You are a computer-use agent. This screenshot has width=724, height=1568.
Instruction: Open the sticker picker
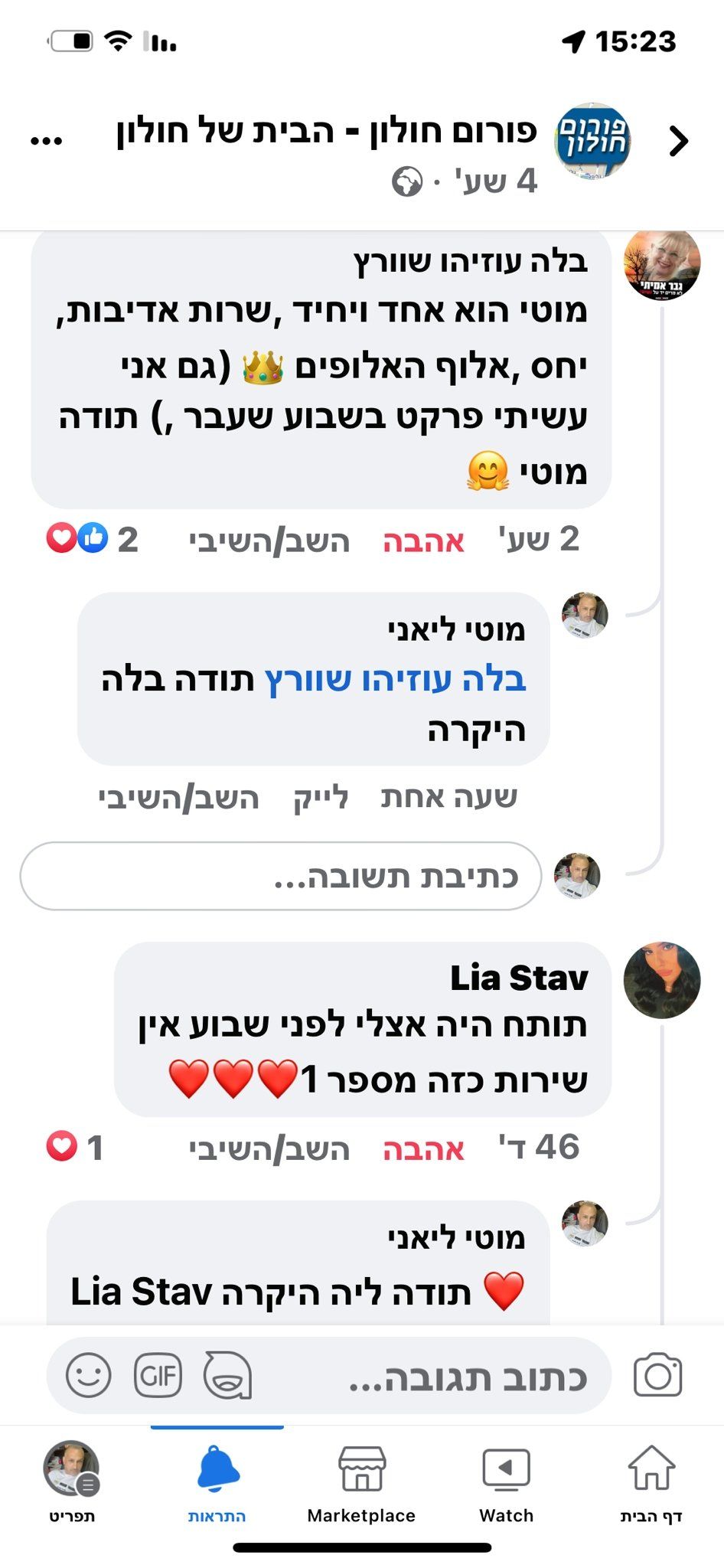(x=228, y=1375)
